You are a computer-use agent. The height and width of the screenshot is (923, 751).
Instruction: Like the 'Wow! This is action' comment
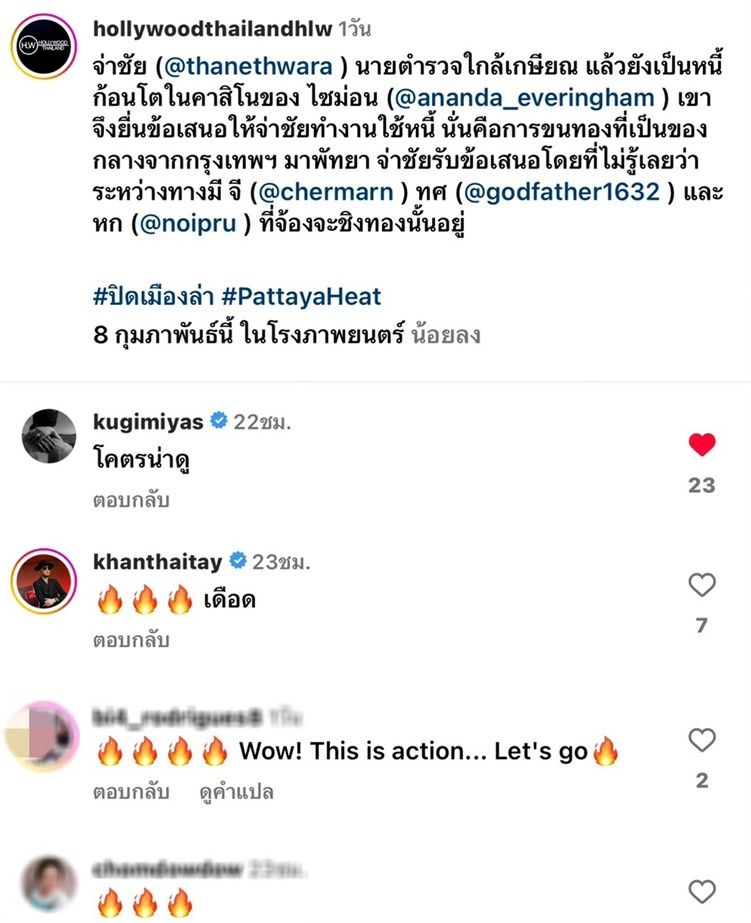(702, 740)
